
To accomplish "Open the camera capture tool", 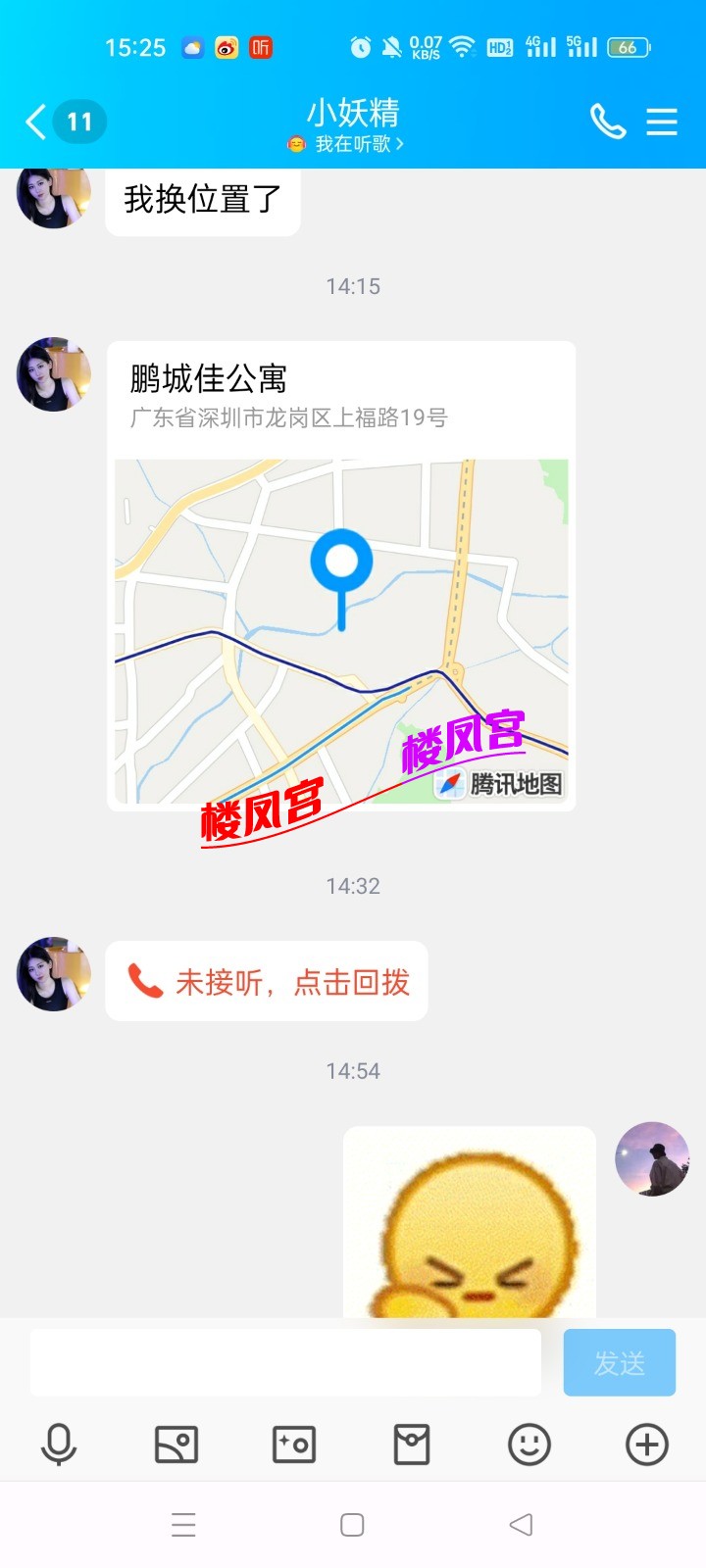I will [x=294, y=1445].
